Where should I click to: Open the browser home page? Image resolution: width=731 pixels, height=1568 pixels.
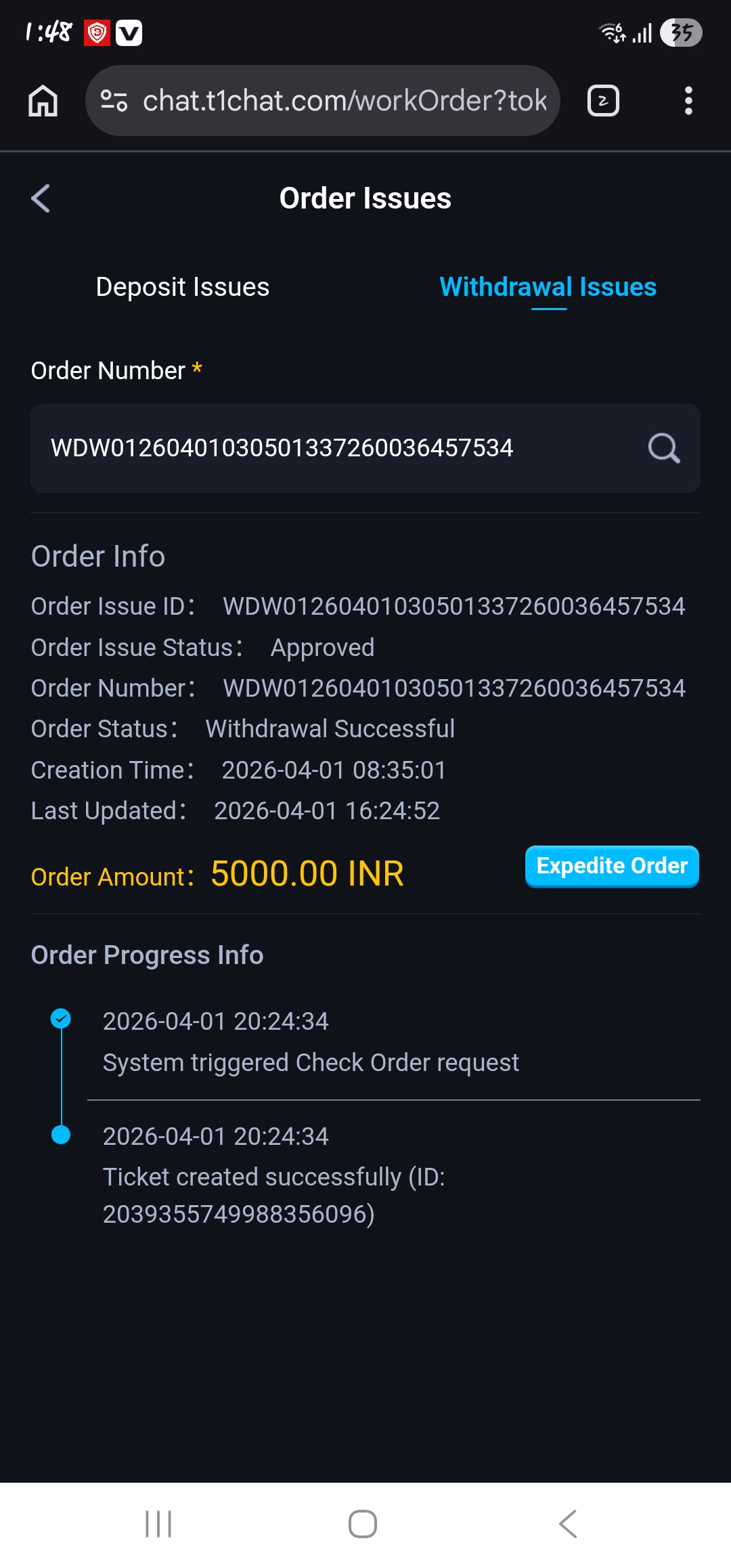click(x=43, y=101)
